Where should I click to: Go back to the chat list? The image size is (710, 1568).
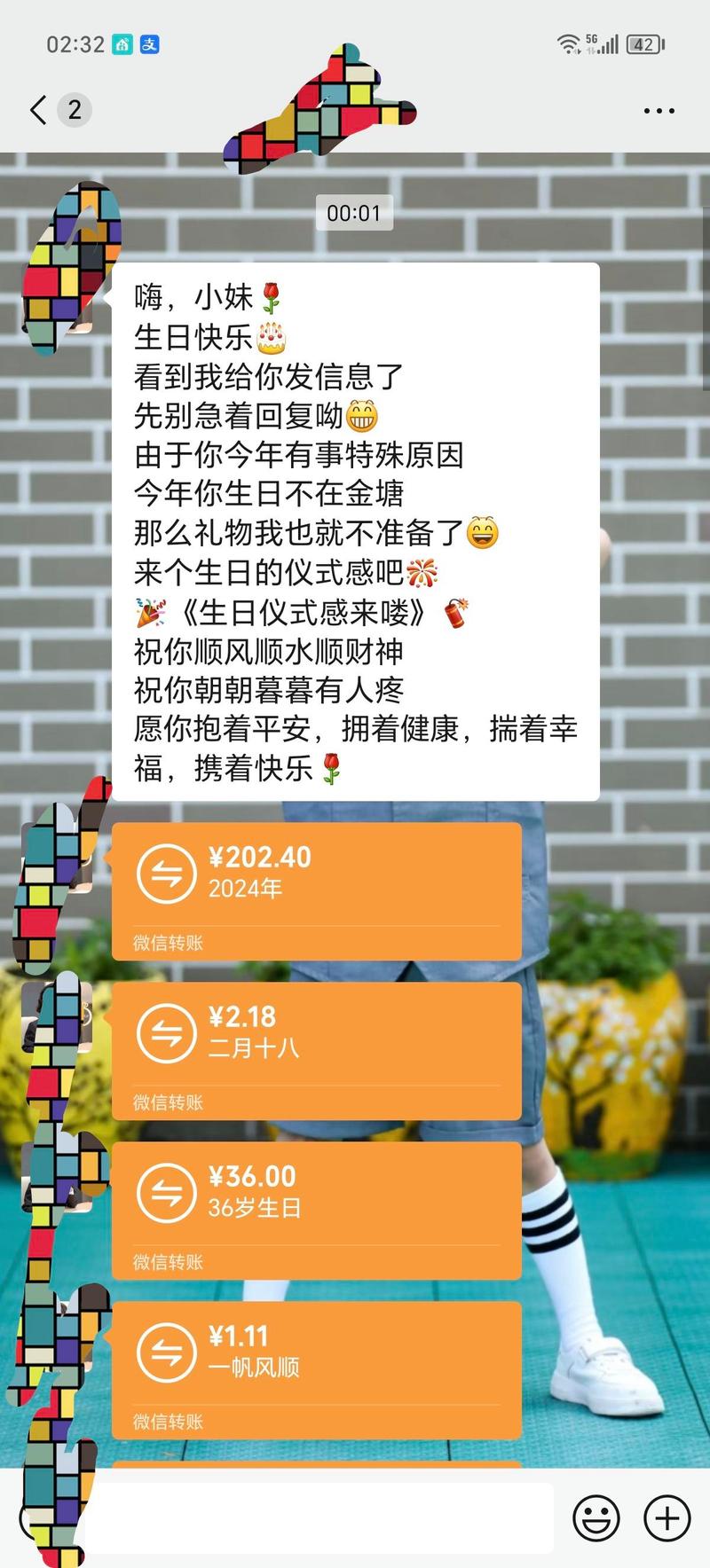coord(39,110)
